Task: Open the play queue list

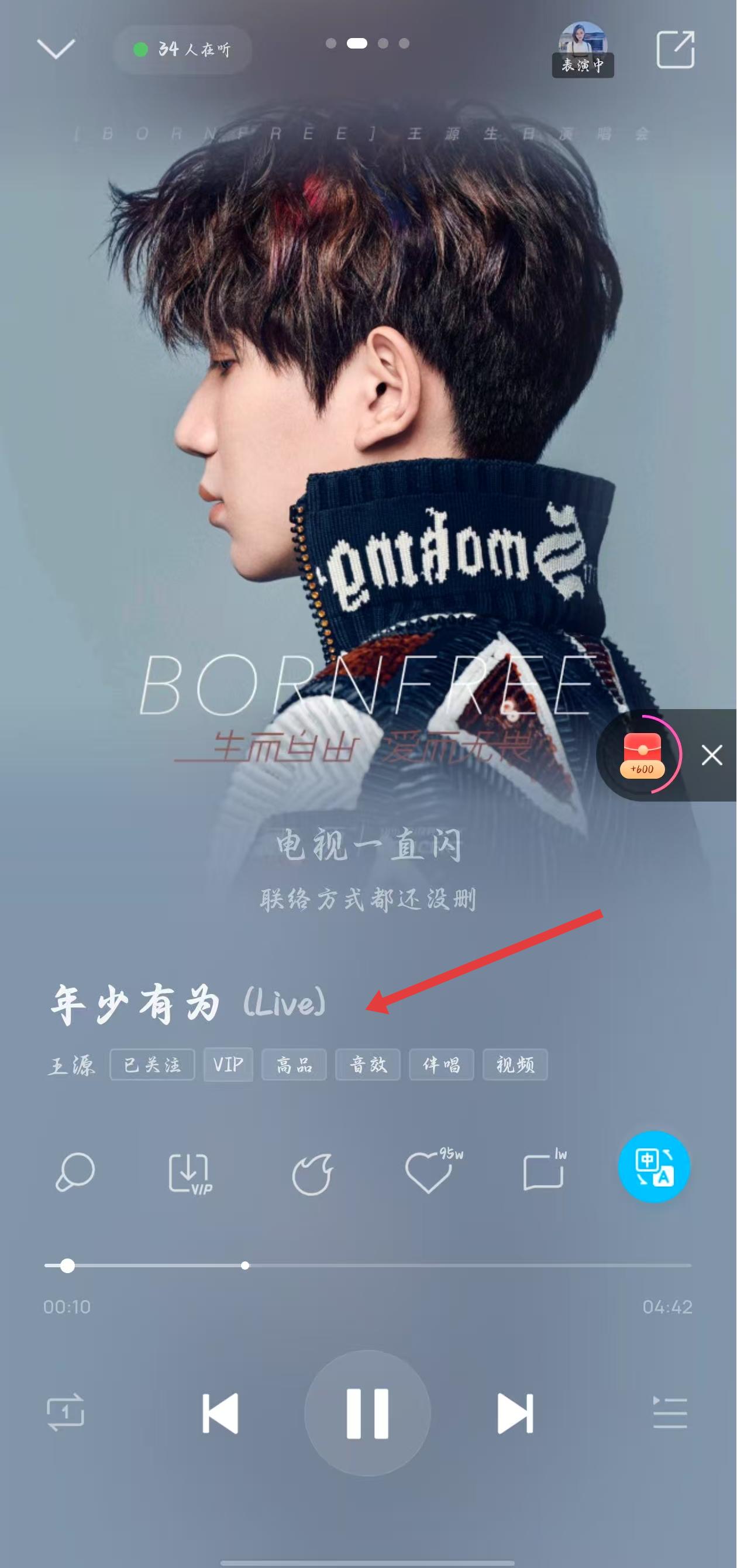Action: coord(670,1412)
